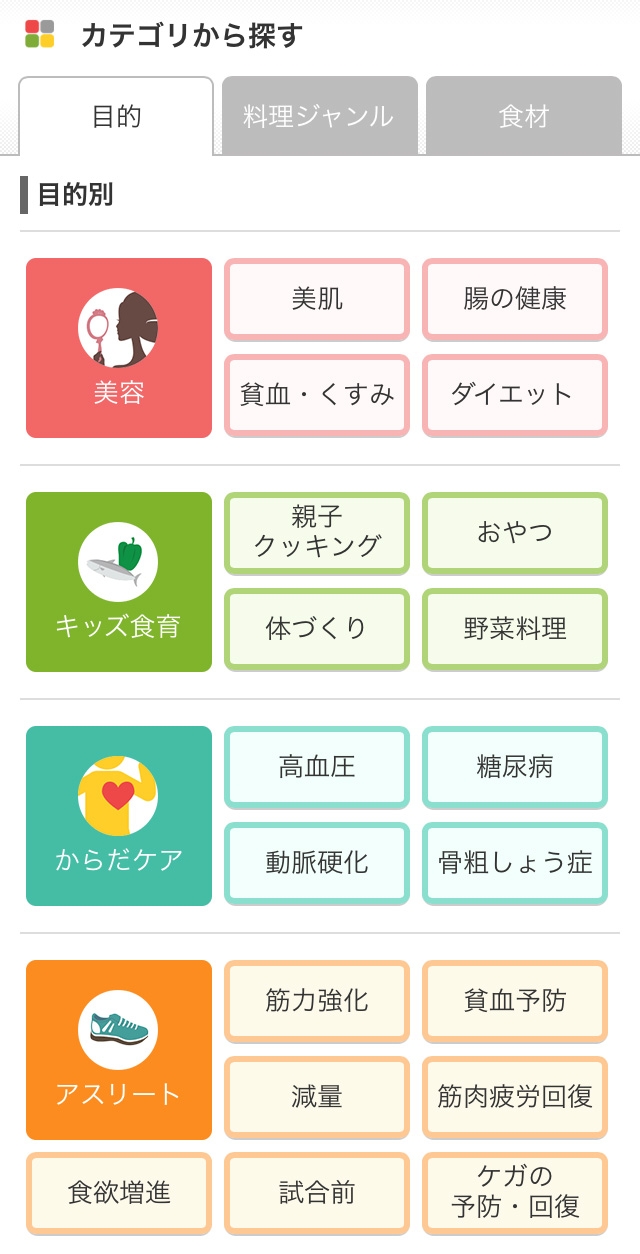
Task: Select 親子クッキング
Action: pyautogui.click(x=317, y=532)
